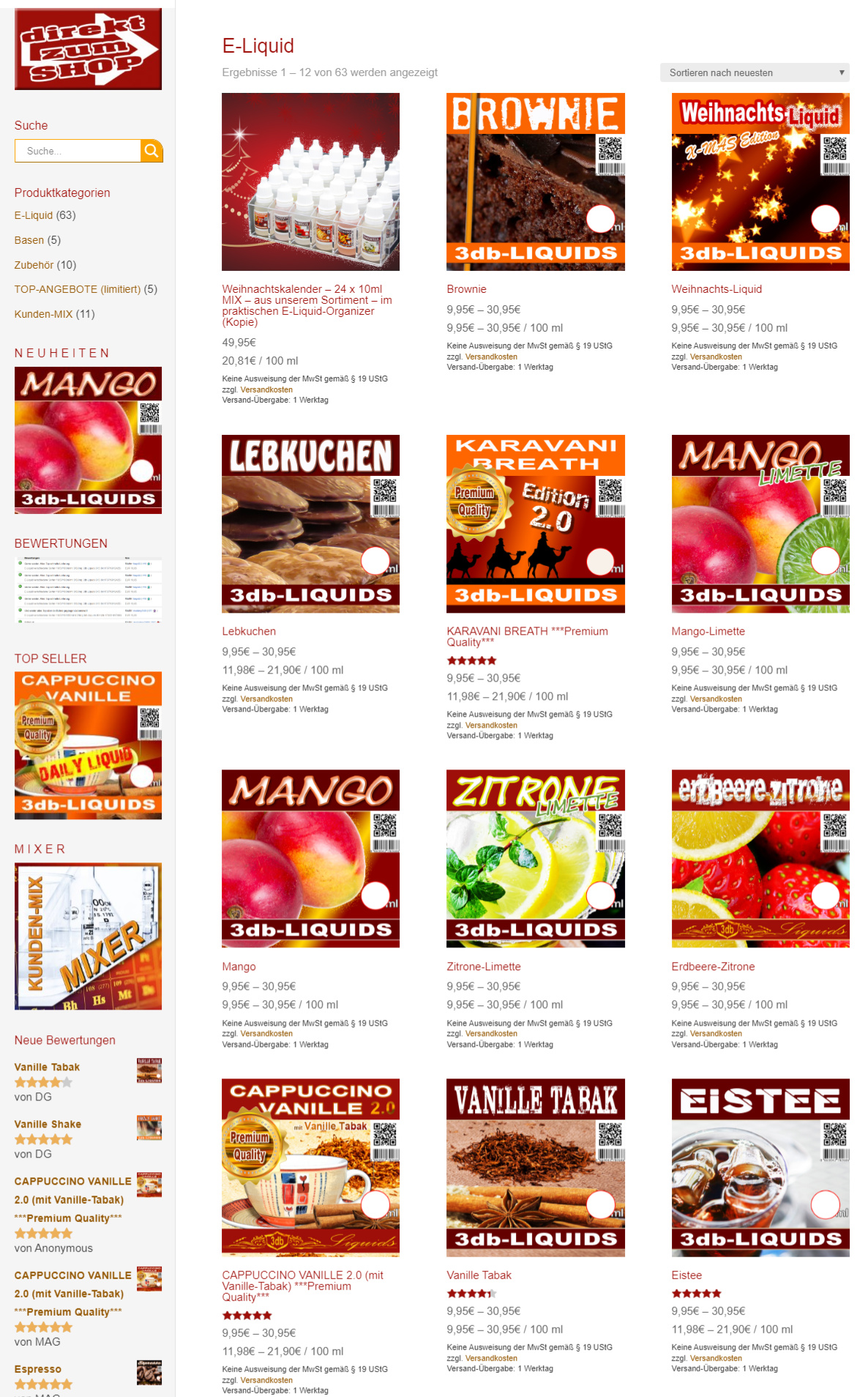
Task: Open the Basen category
Action: (29, 240)
